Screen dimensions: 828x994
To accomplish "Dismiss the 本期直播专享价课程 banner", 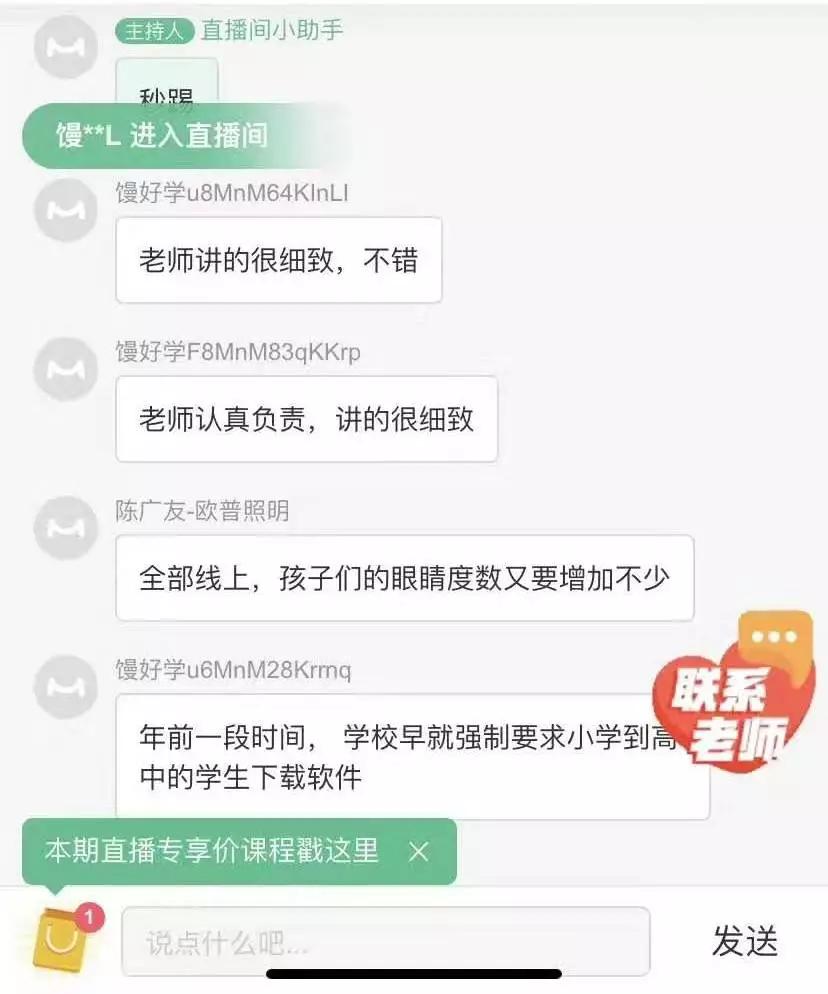I will pos(418,851).
